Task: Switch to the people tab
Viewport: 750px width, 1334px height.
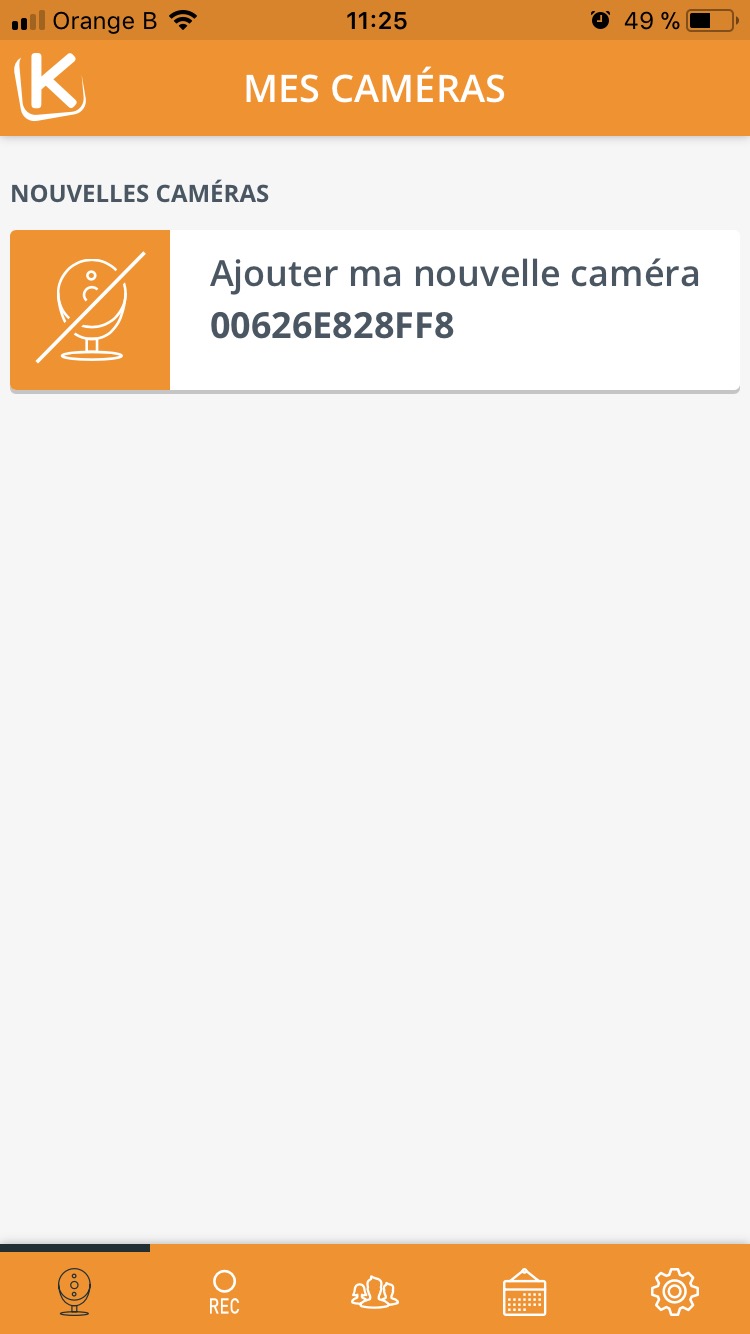Action: (x=375, y=1291)
